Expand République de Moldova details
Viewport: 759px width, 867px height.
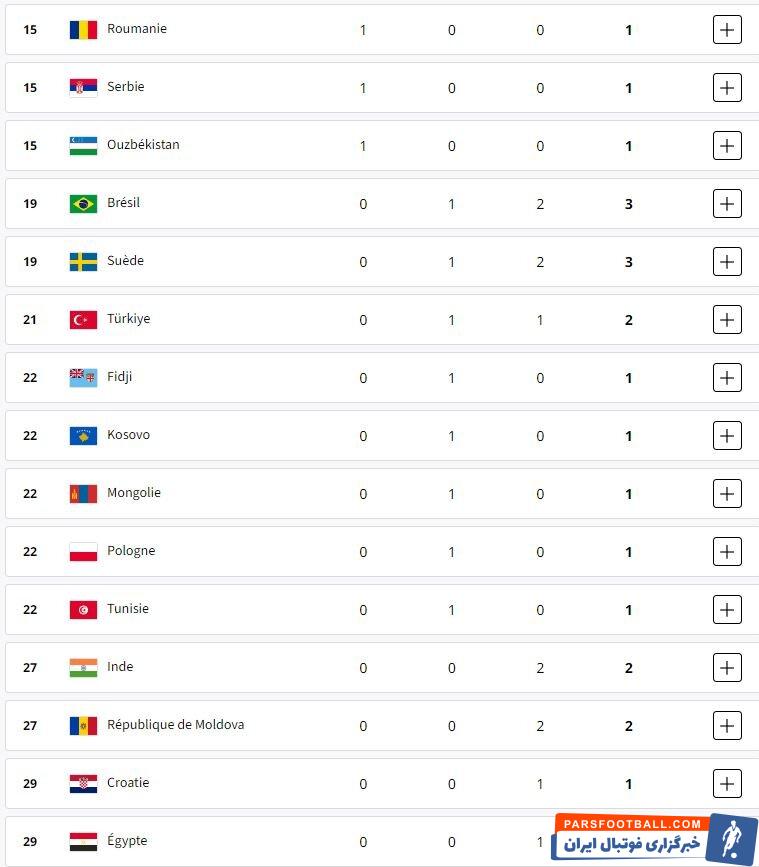point(727,726)
